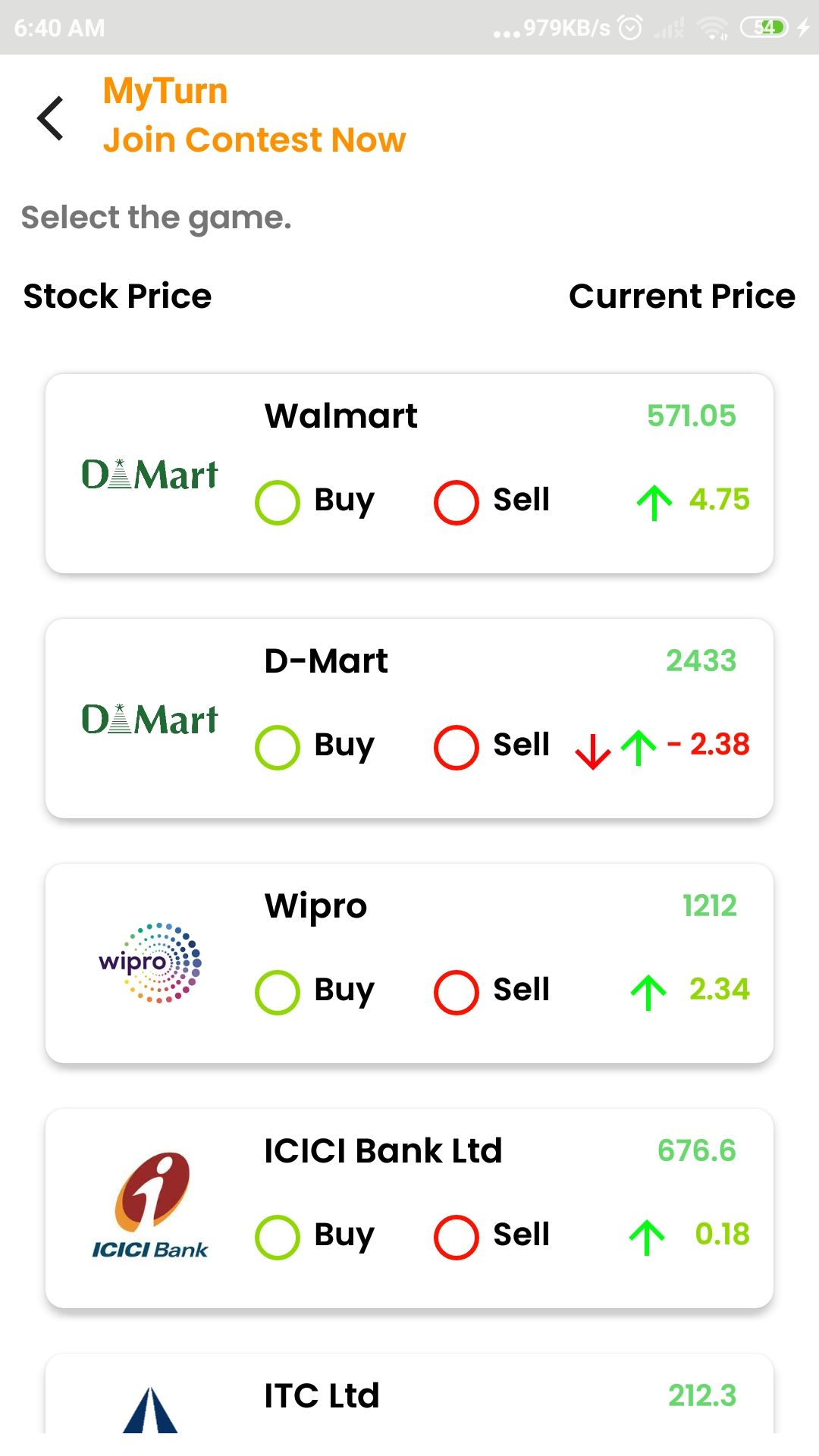Go back using the arrow icon
819x1456 pixels.
point(51,118)
